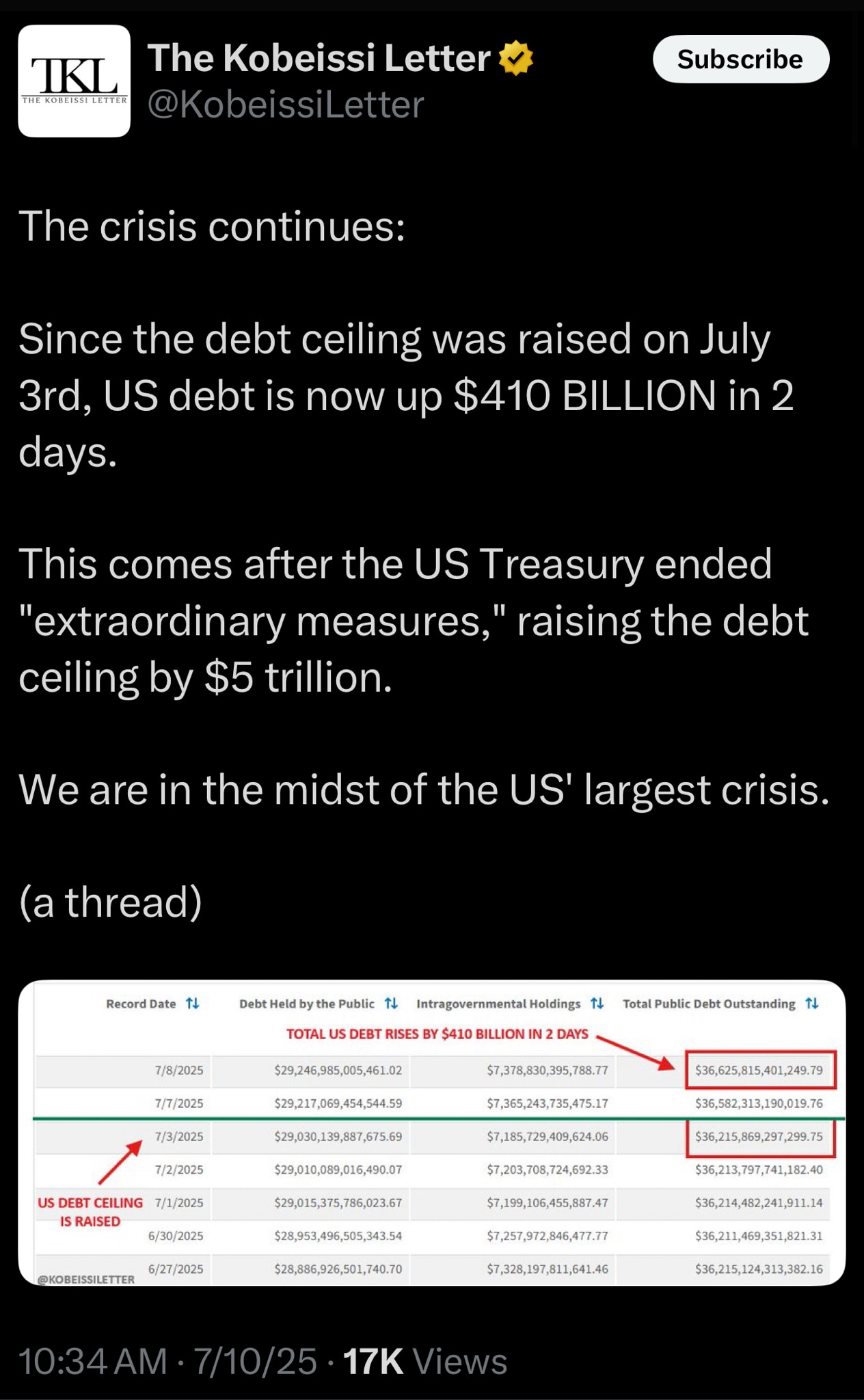
Task: Select the @KobeissiLetter handle
Action: click(284, 104)
